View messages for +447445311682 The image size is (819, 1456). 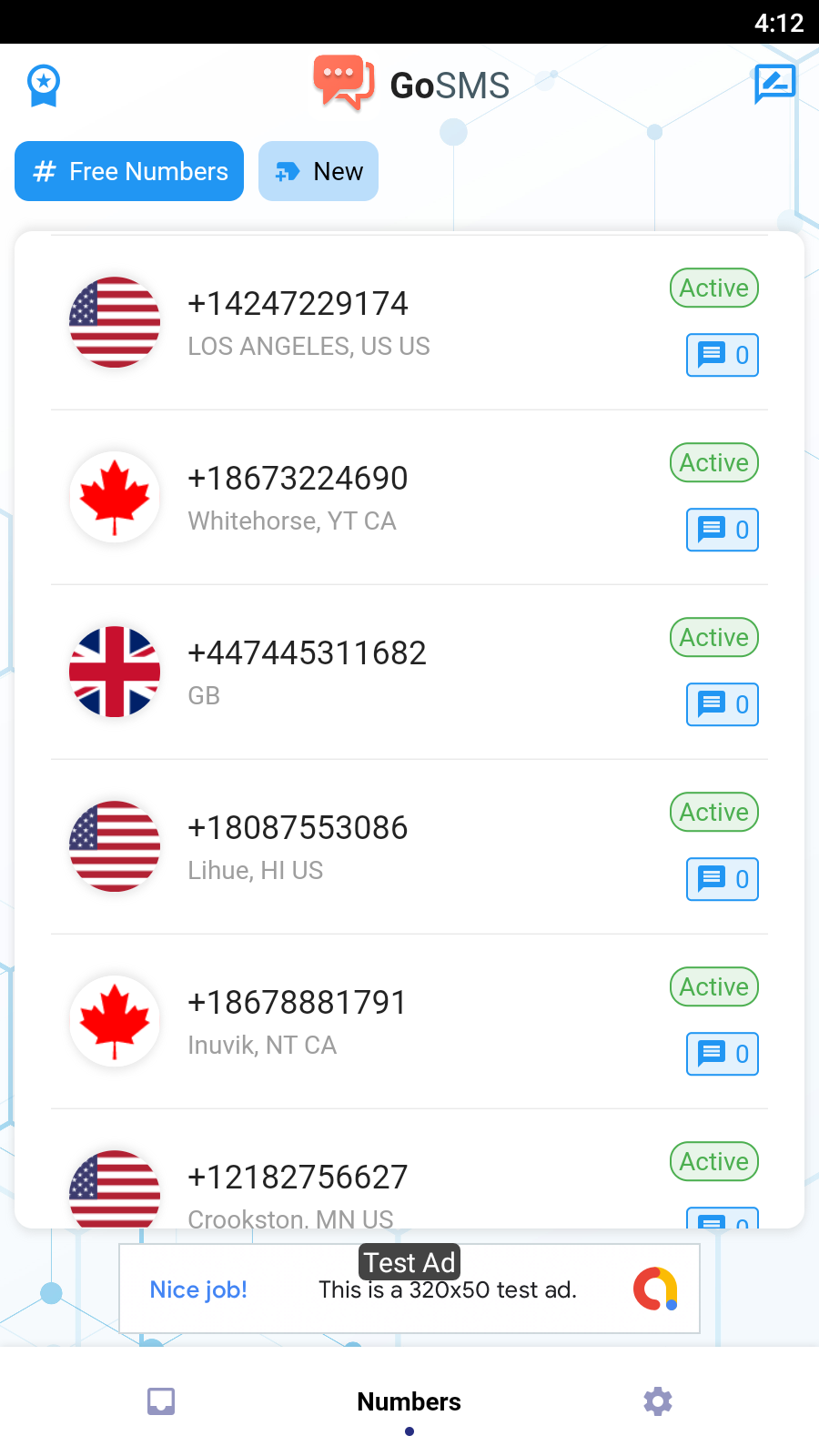[x=723, y=704]
